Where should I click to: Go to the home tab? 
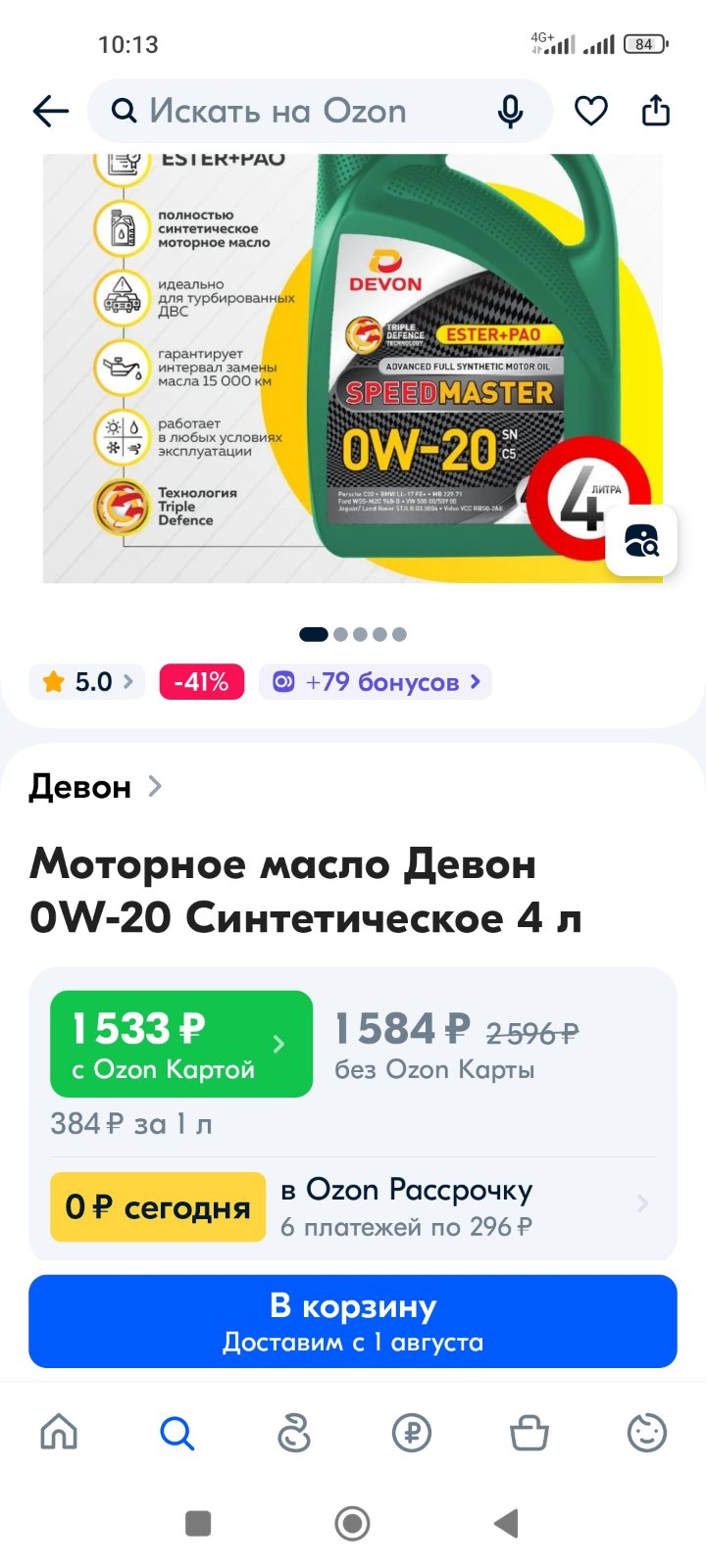(59, 1433)
